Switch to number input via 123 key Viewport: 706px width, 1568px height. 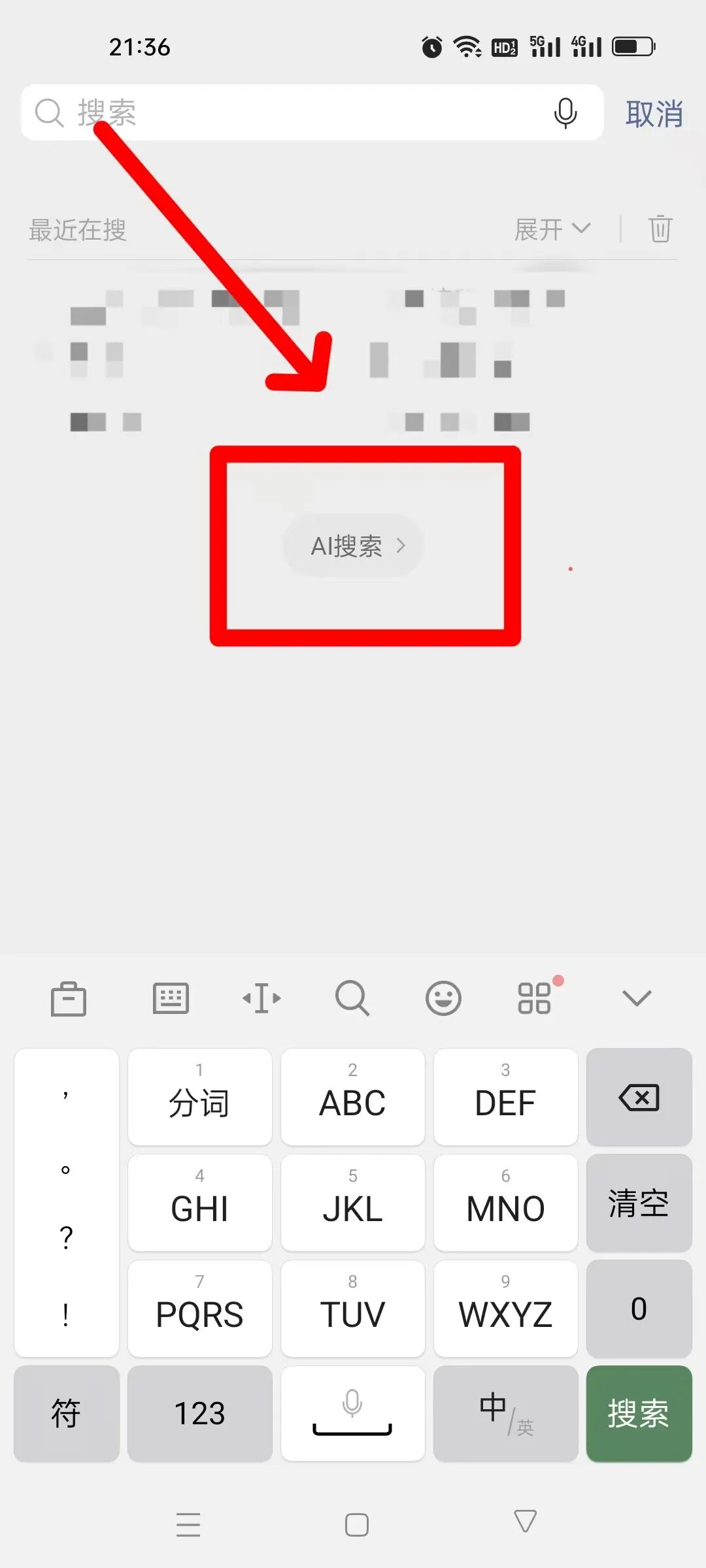[x=199, y=1414]
